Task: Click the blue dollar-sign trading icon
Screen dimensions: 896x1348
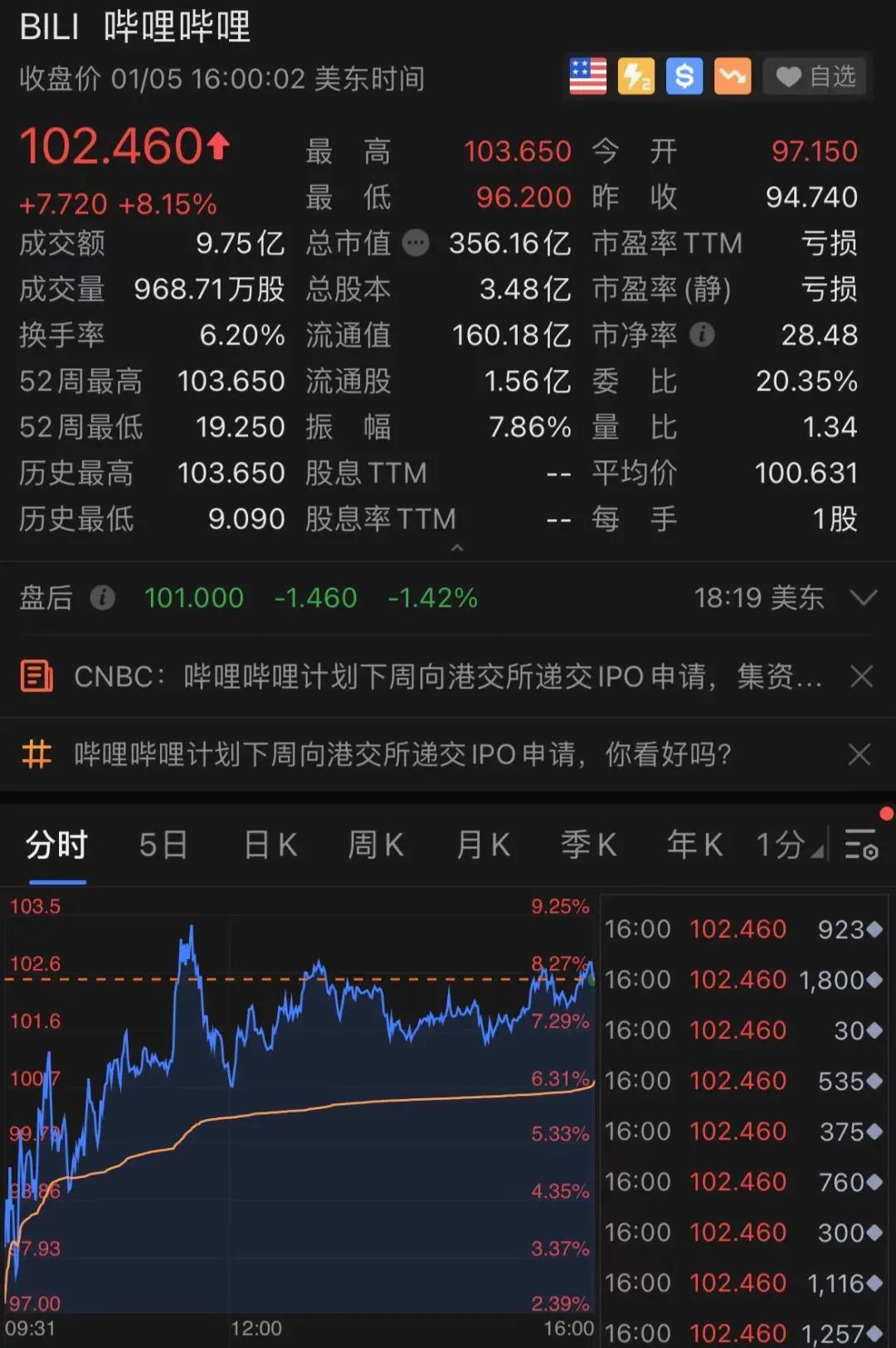Action: 684,75
